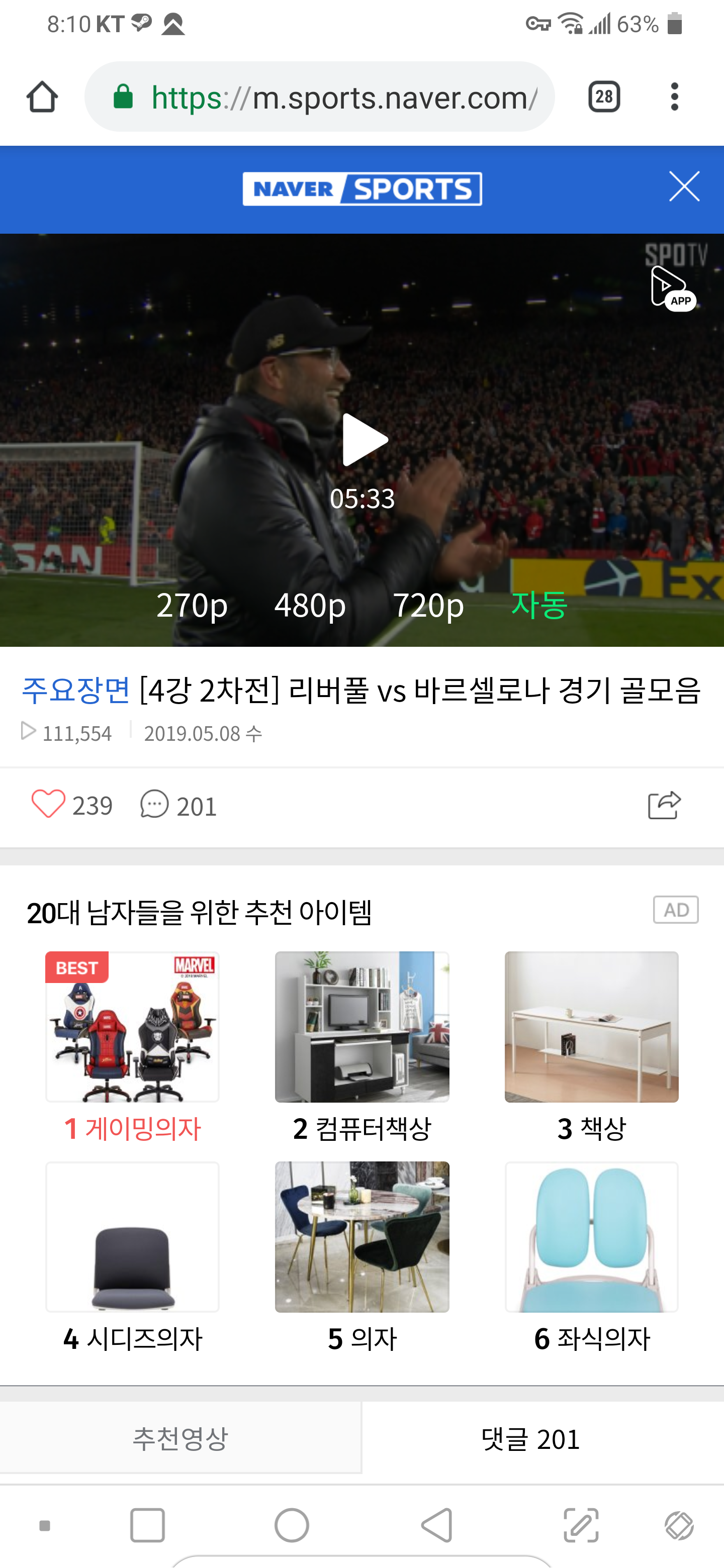Open the comments bubble showing 201
The width and height of the screenshot is (724, 1568).
tap(155, 804)
